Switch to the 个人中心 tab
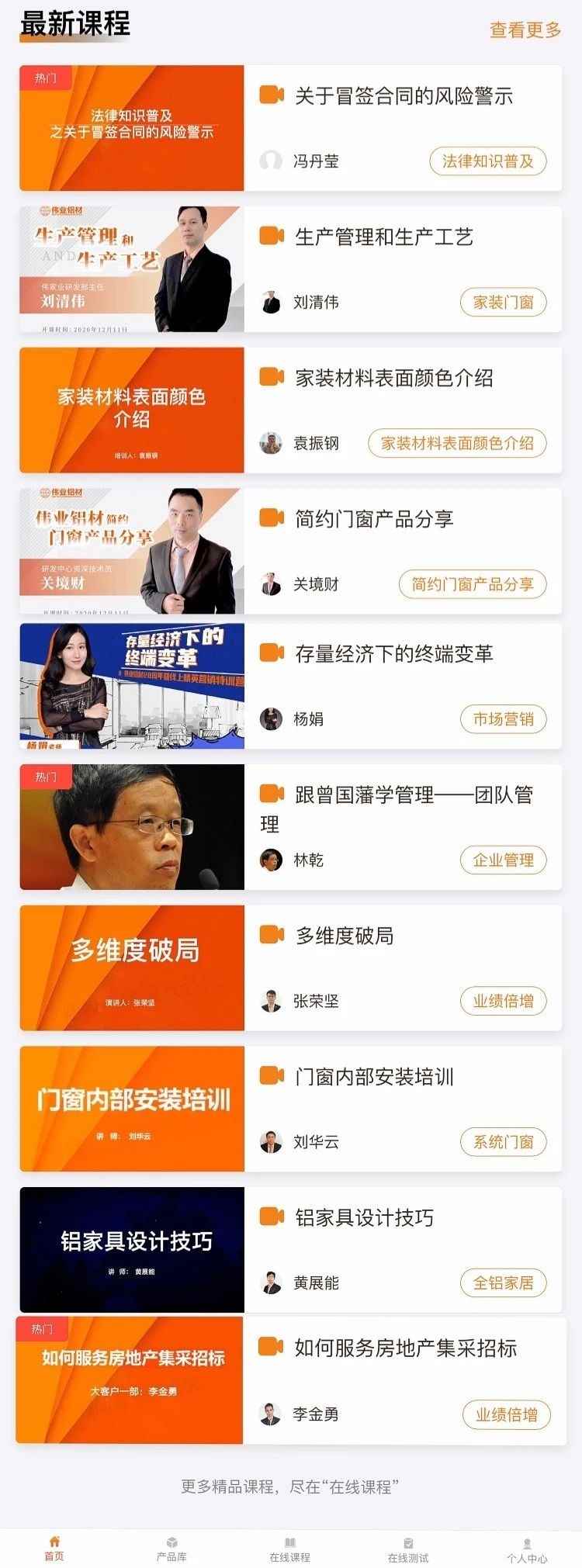Screen dimensions: 582x1568 click(526, 1548)
